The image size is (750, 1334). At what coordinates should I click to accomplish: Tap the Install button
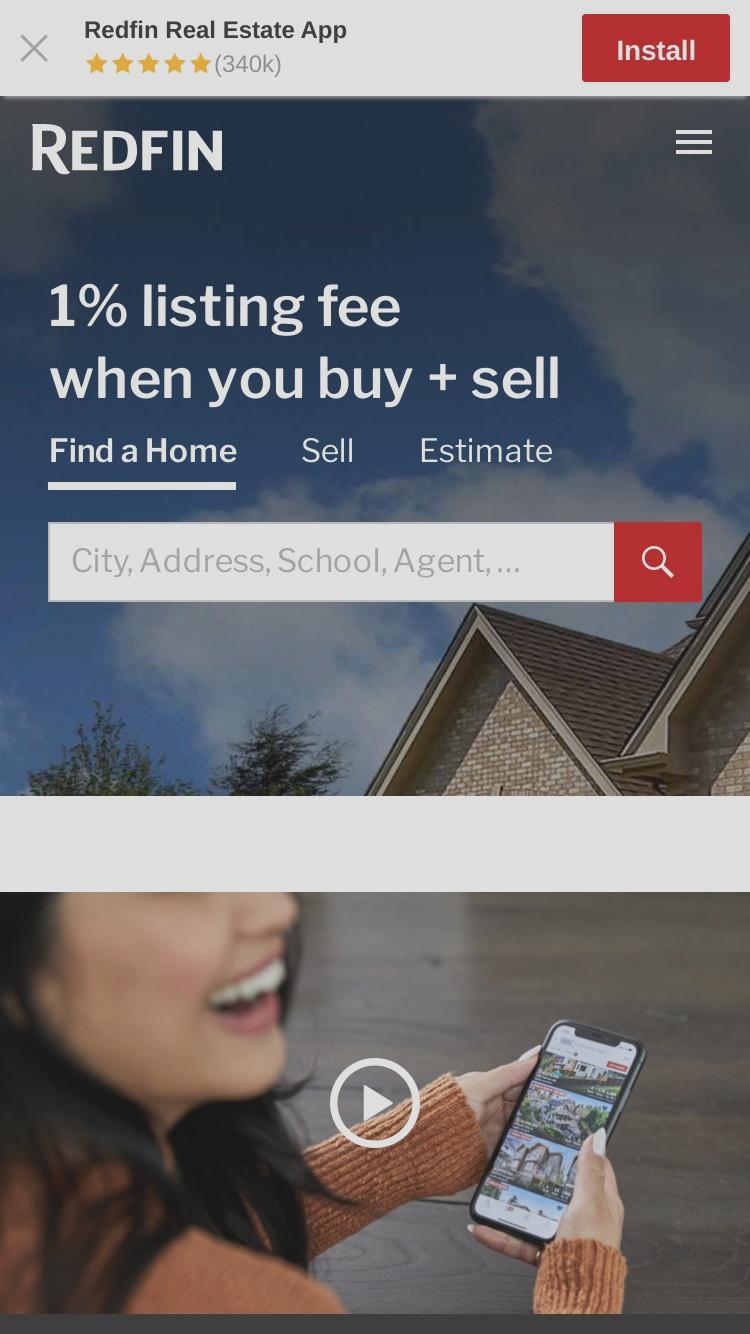(x=656, y=48)
